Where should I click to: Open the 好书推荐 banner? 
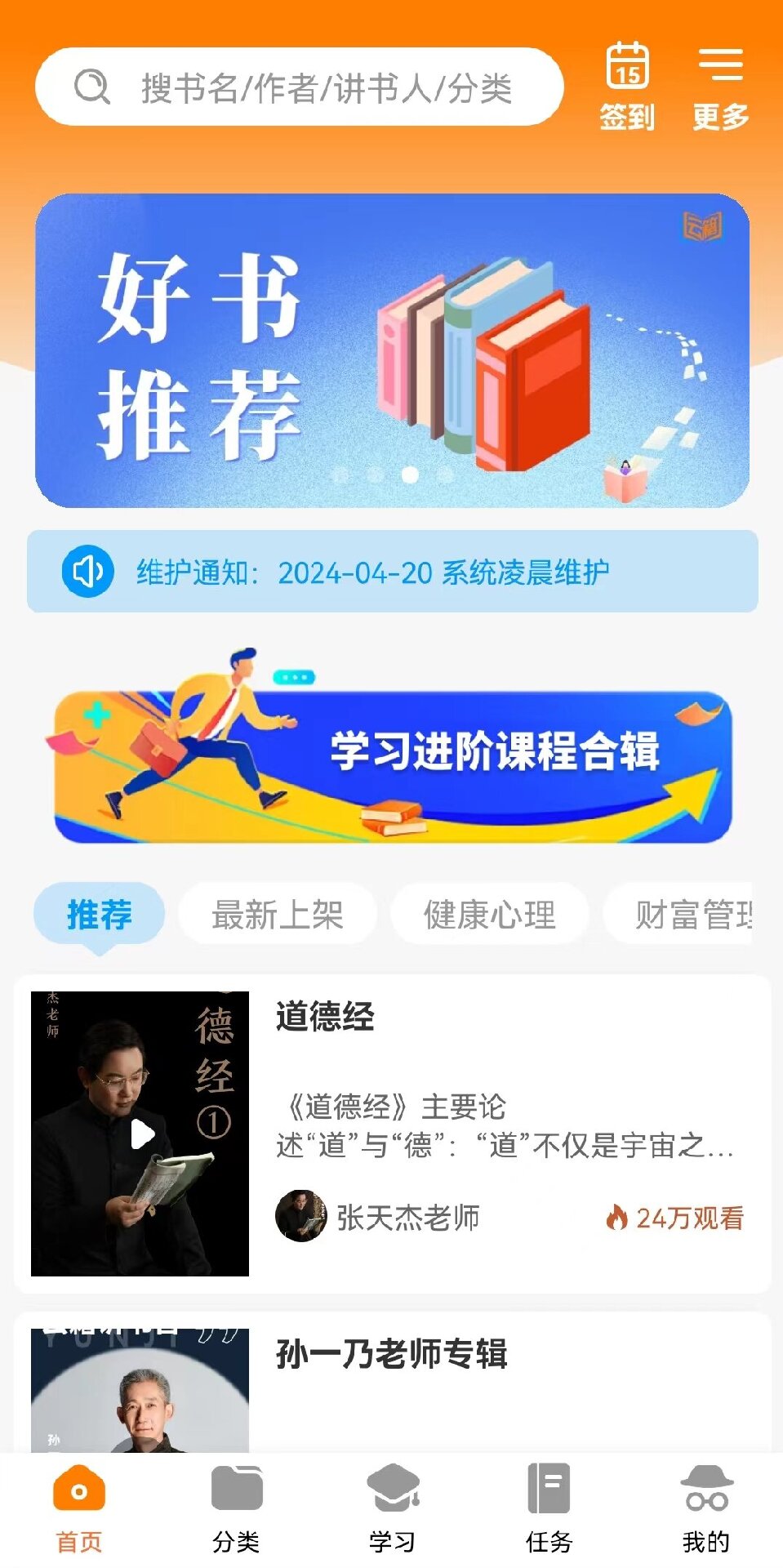pyautogui.click(x=392, y=350)
